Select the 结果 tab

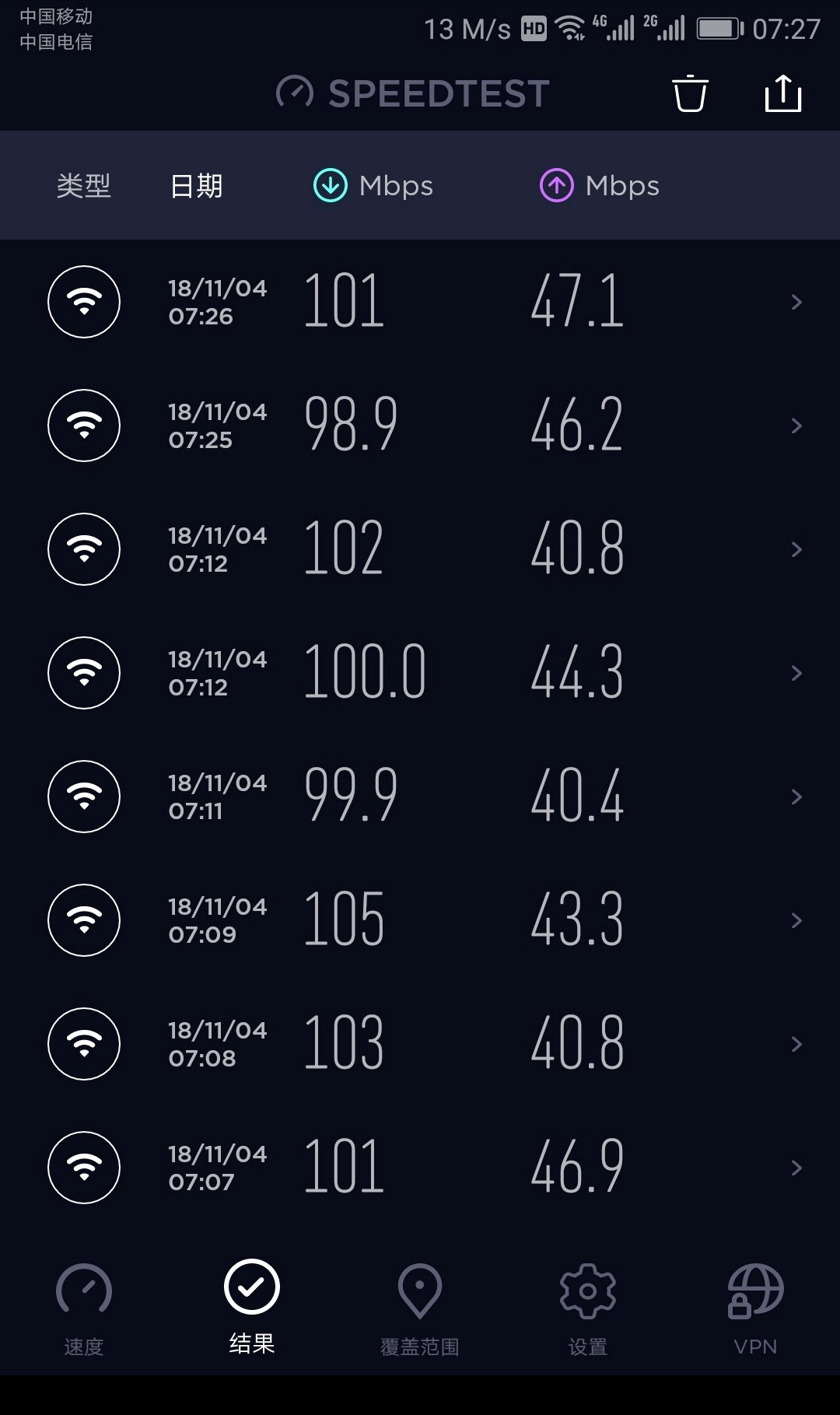[x=252, y=1307]
